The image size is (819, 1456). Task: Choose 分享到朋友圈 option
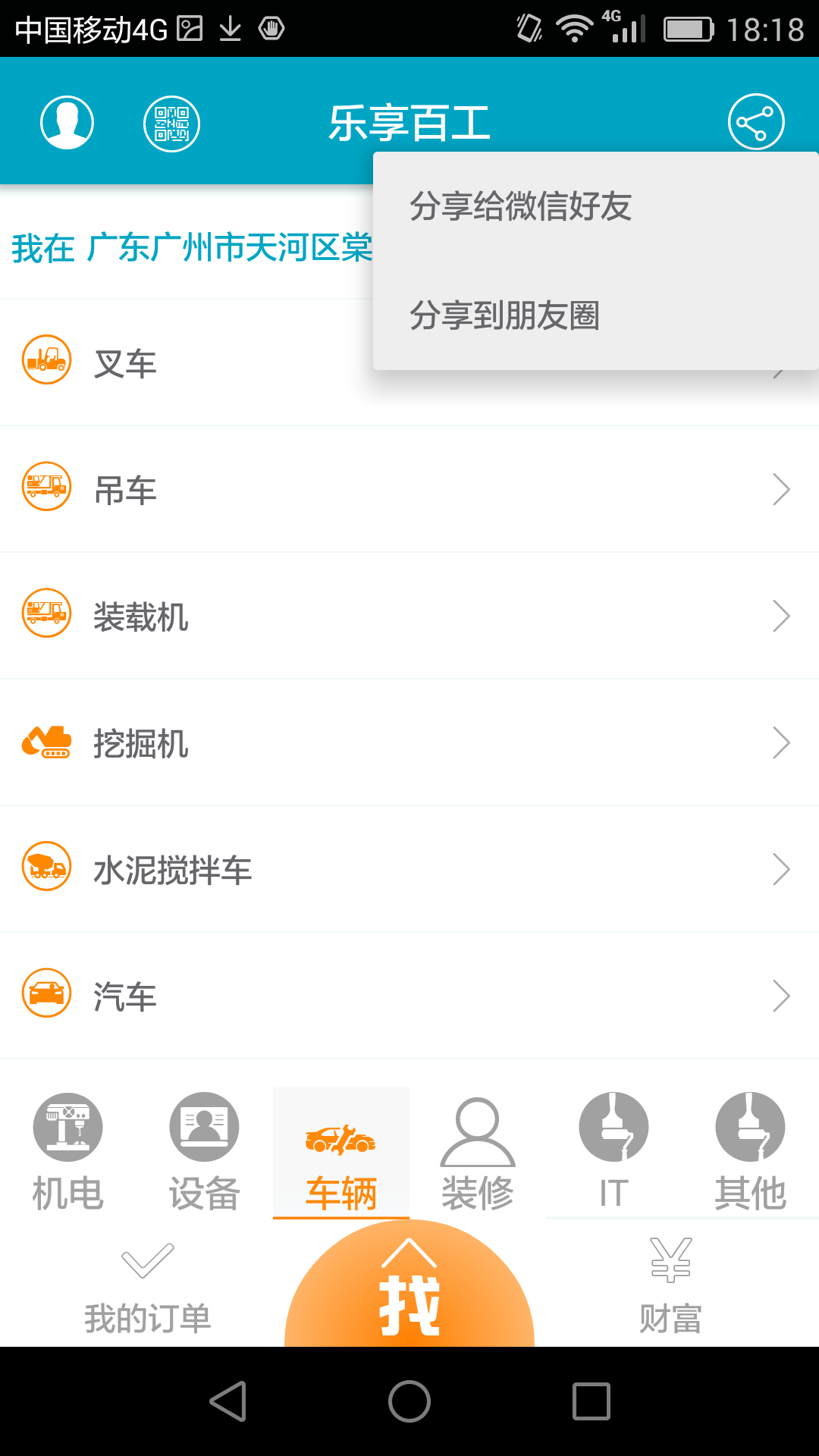point(505,315)
